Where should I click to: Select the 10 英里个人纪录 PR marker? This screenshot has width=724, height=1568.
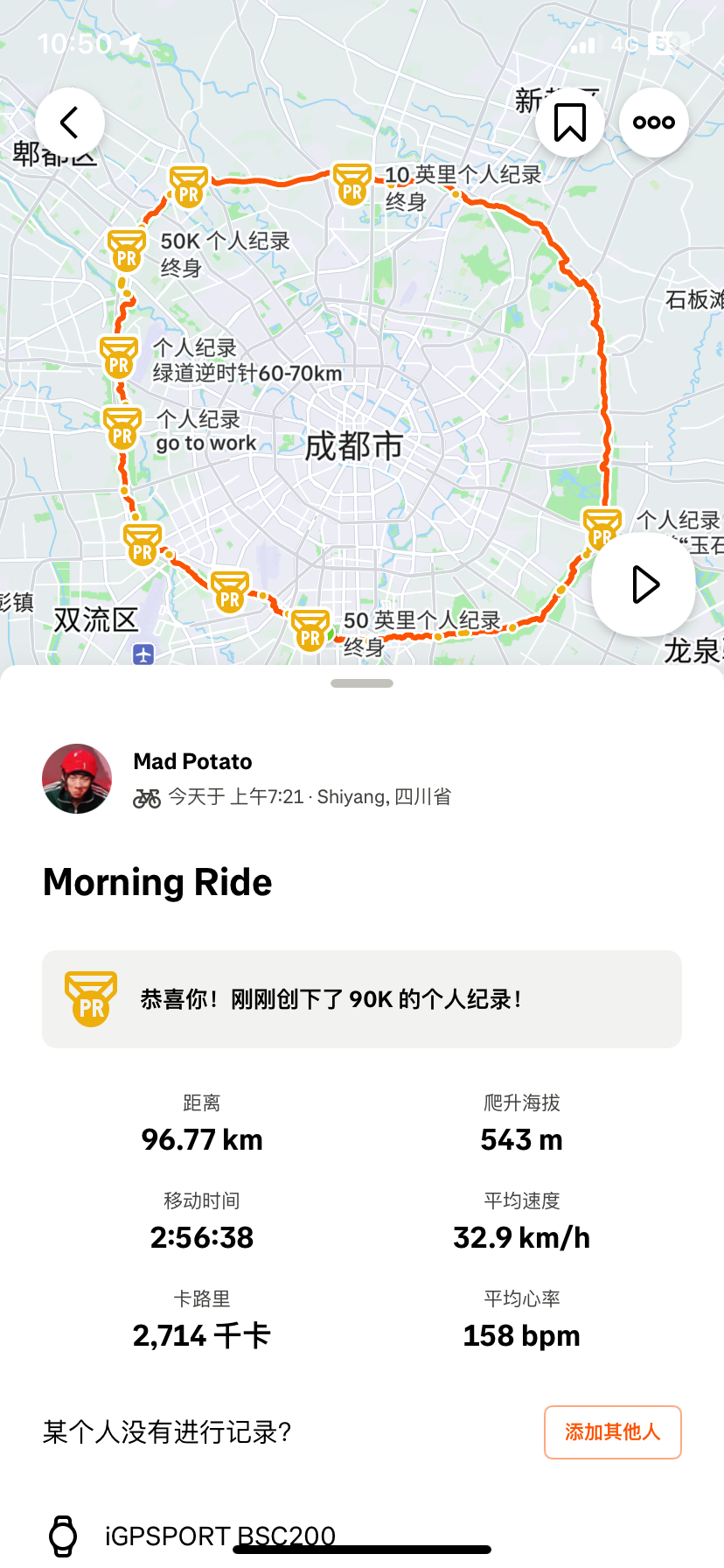352,185
